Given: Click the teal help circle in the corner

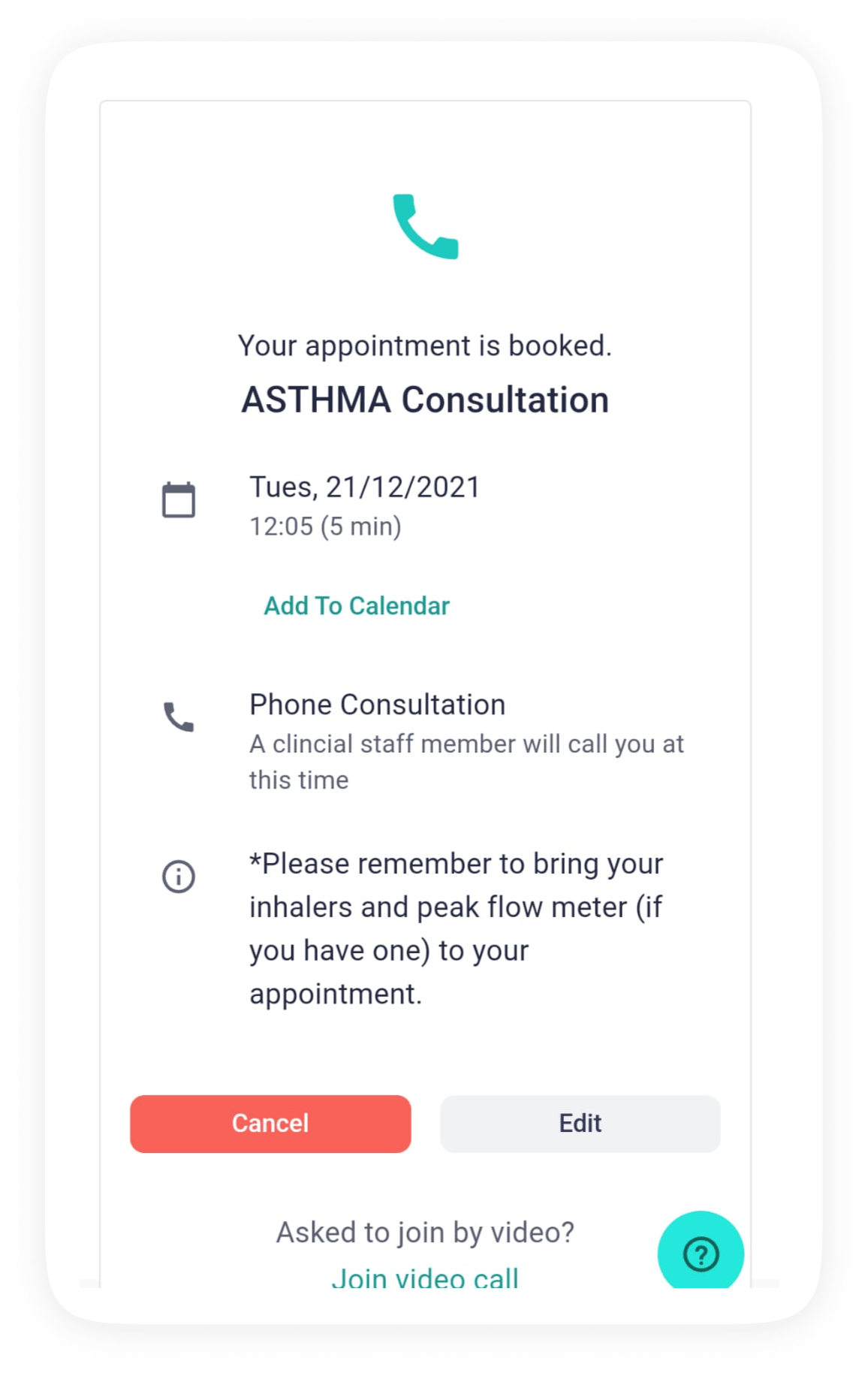Looking at the screenshot, I should [x=699, y=1252].
